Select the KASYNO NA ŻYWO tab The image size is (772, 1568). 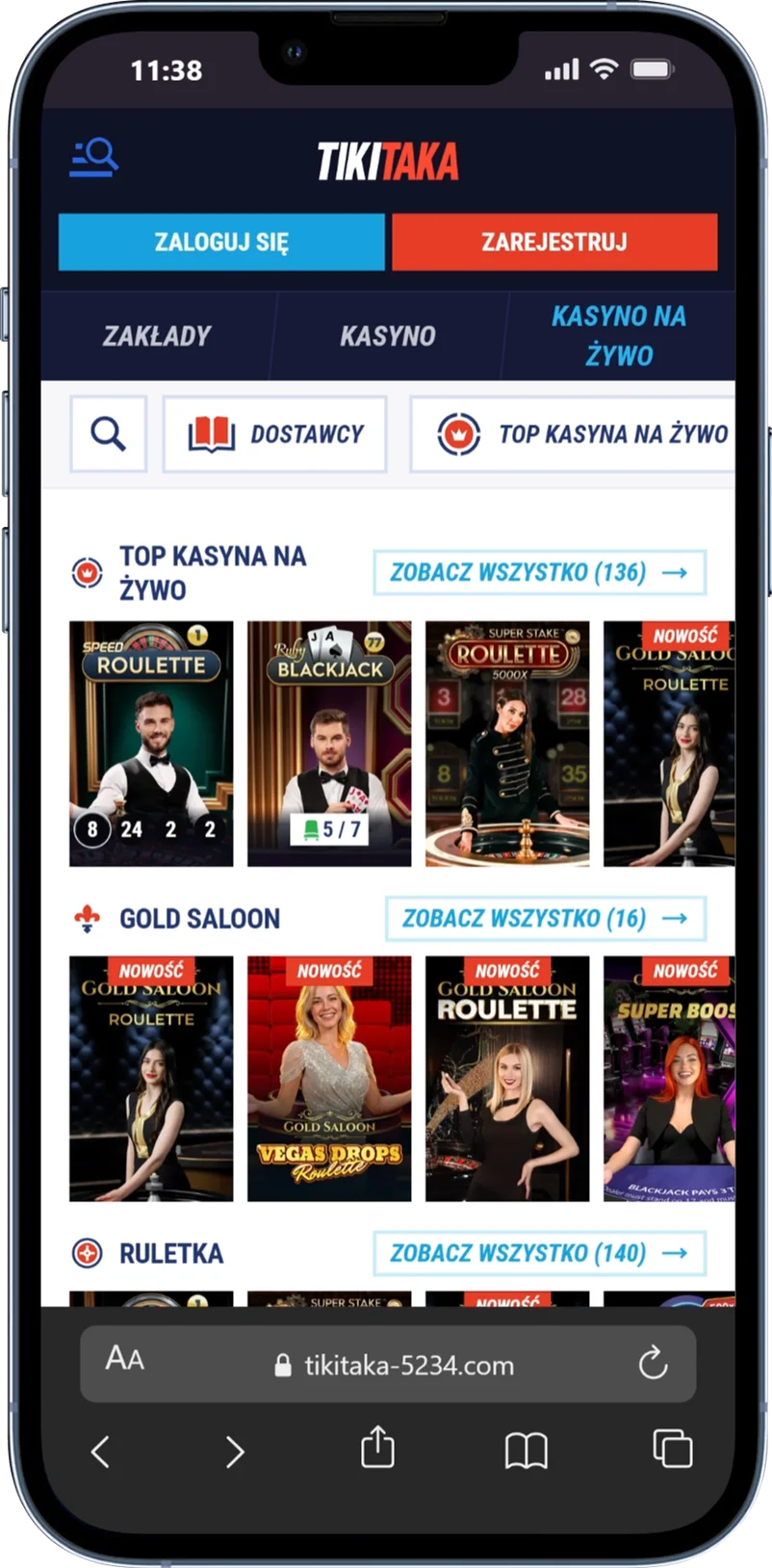pyautogui.click(x=619, y=335)
